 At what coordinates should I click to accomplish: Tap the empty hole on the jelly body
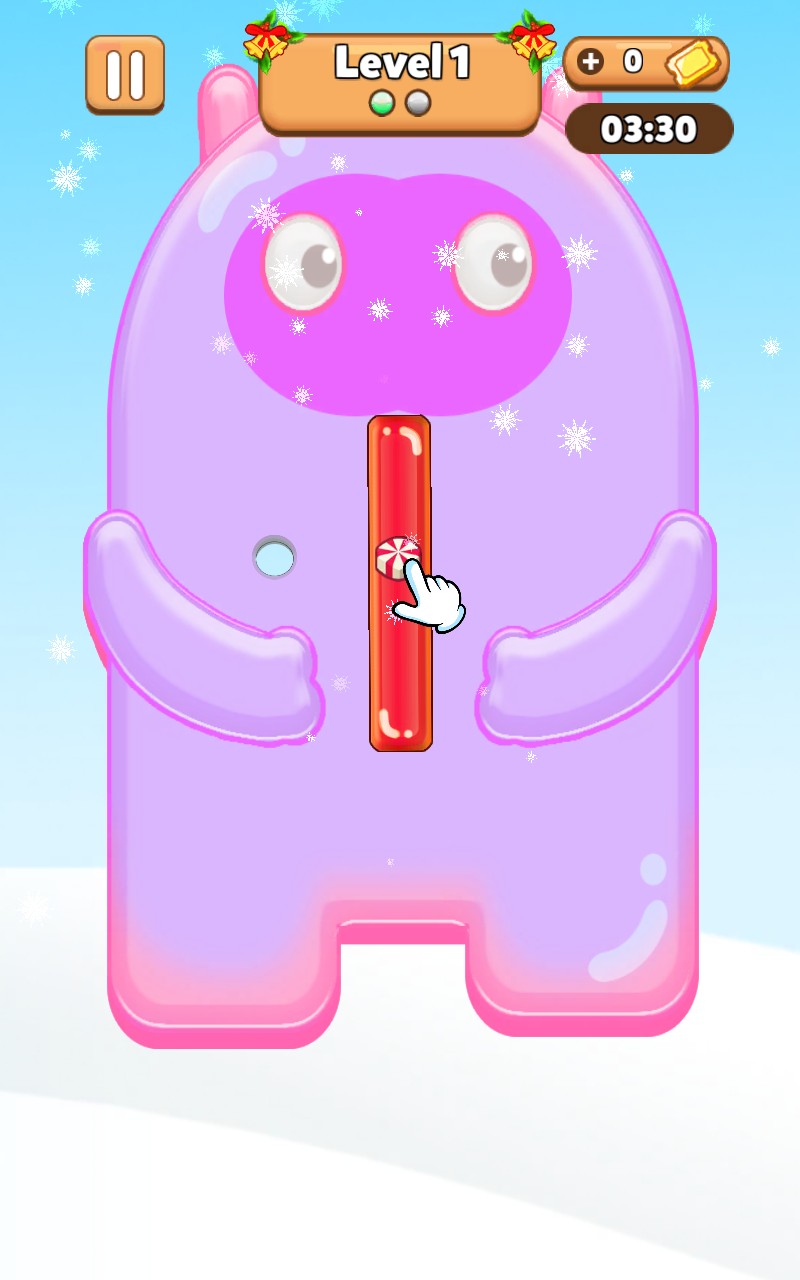[x=274, y=558]
